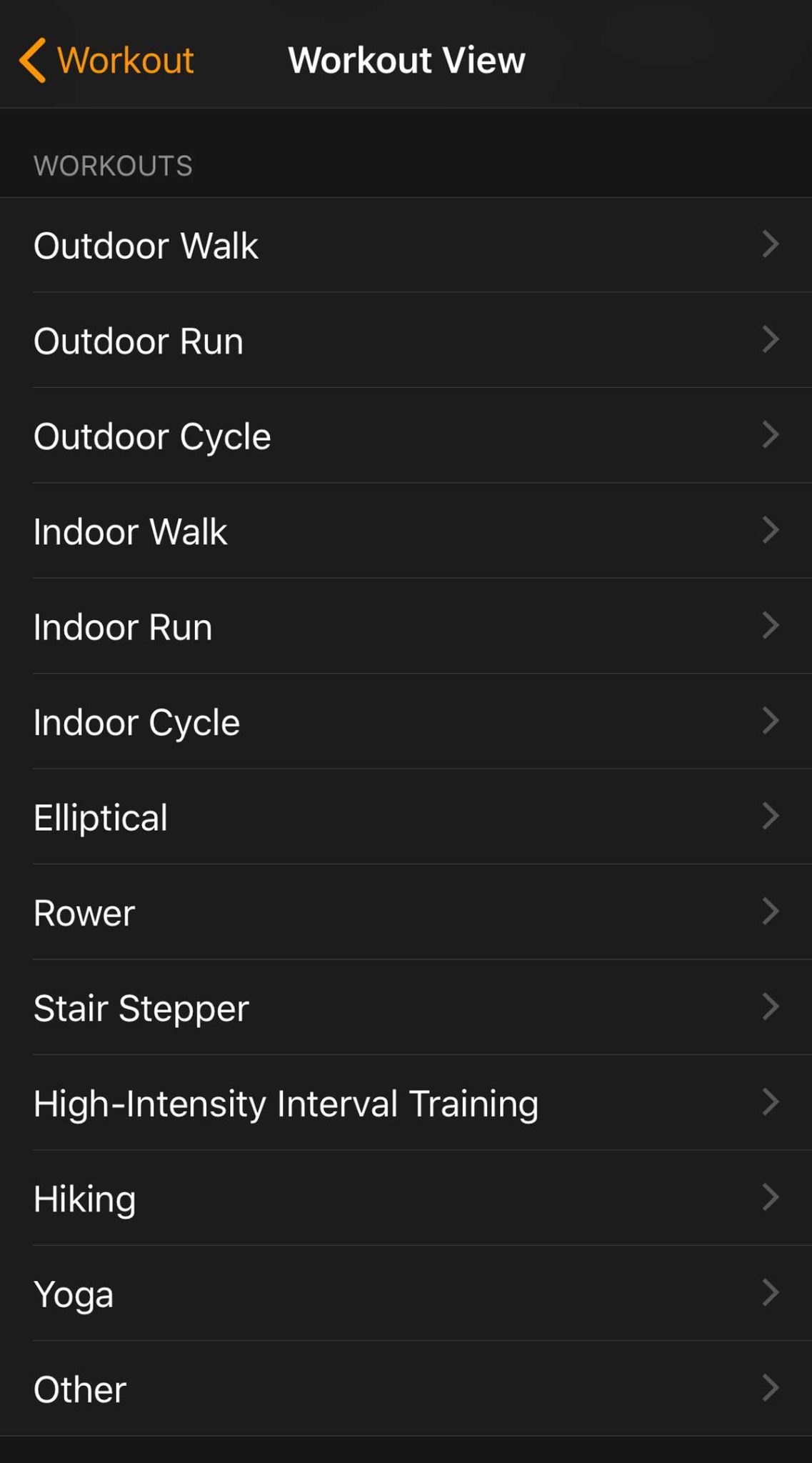The image size is (812, 1463).
Task: Tap the Indoor Walk row
Action: pos(286,530)
